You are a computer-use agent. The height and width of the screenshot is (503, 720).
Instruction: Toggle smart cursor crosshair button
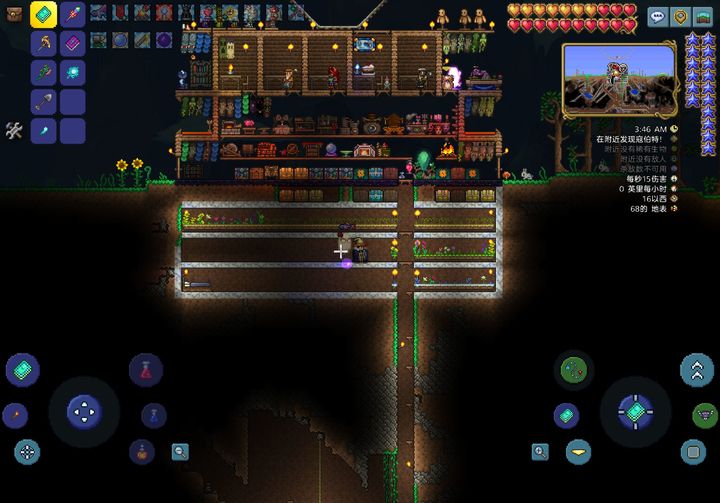27,452
